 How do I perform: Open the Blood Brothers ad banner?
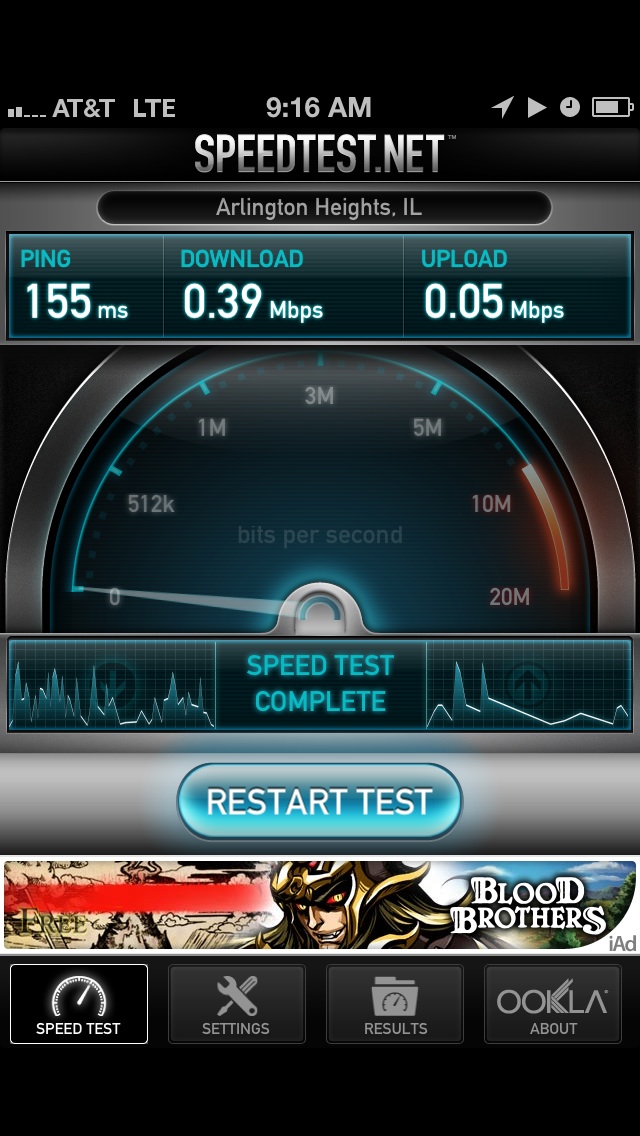click(x=320, y=905)
